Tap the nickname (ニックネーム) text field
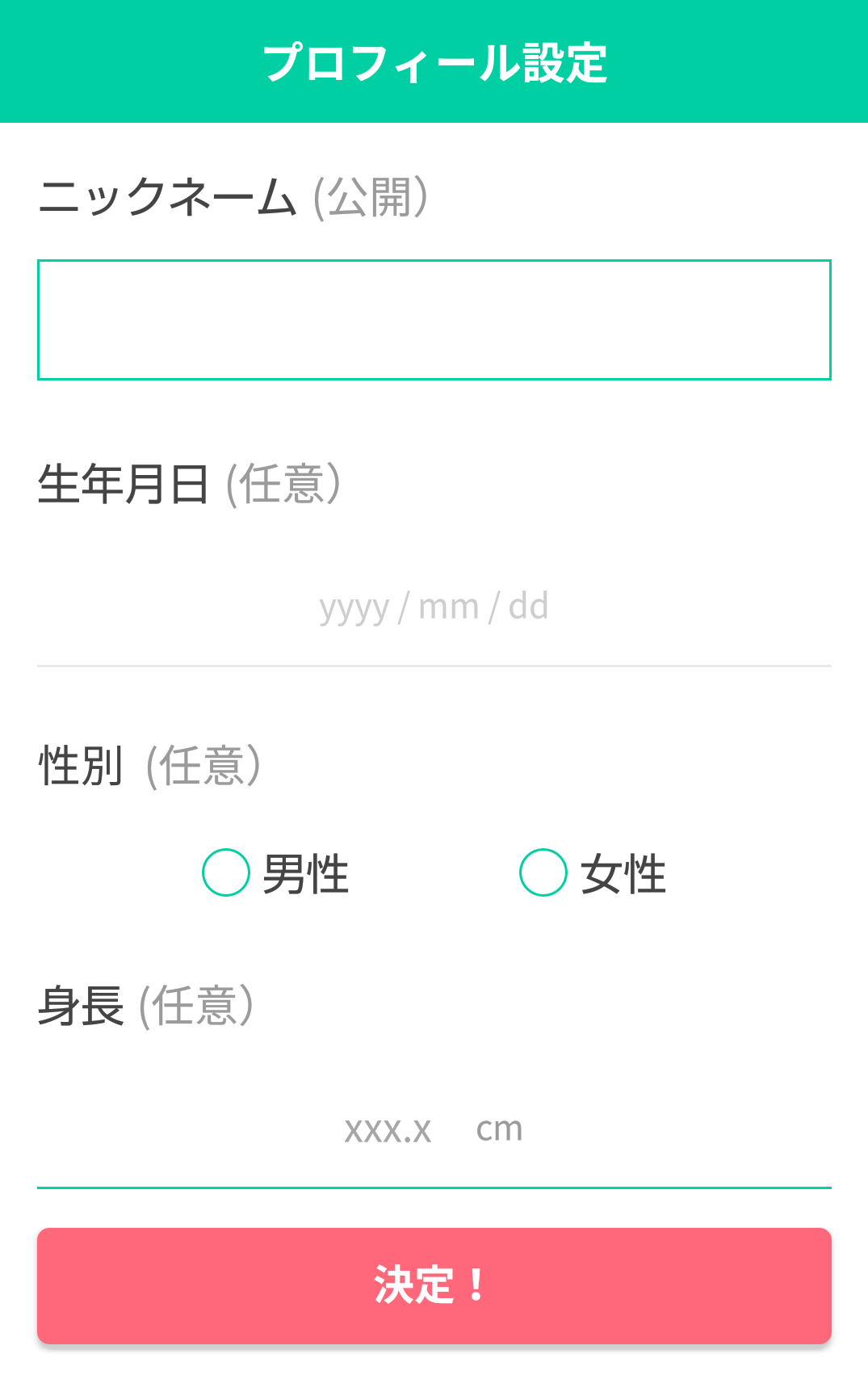868x1383 pixels. [434, 320]
